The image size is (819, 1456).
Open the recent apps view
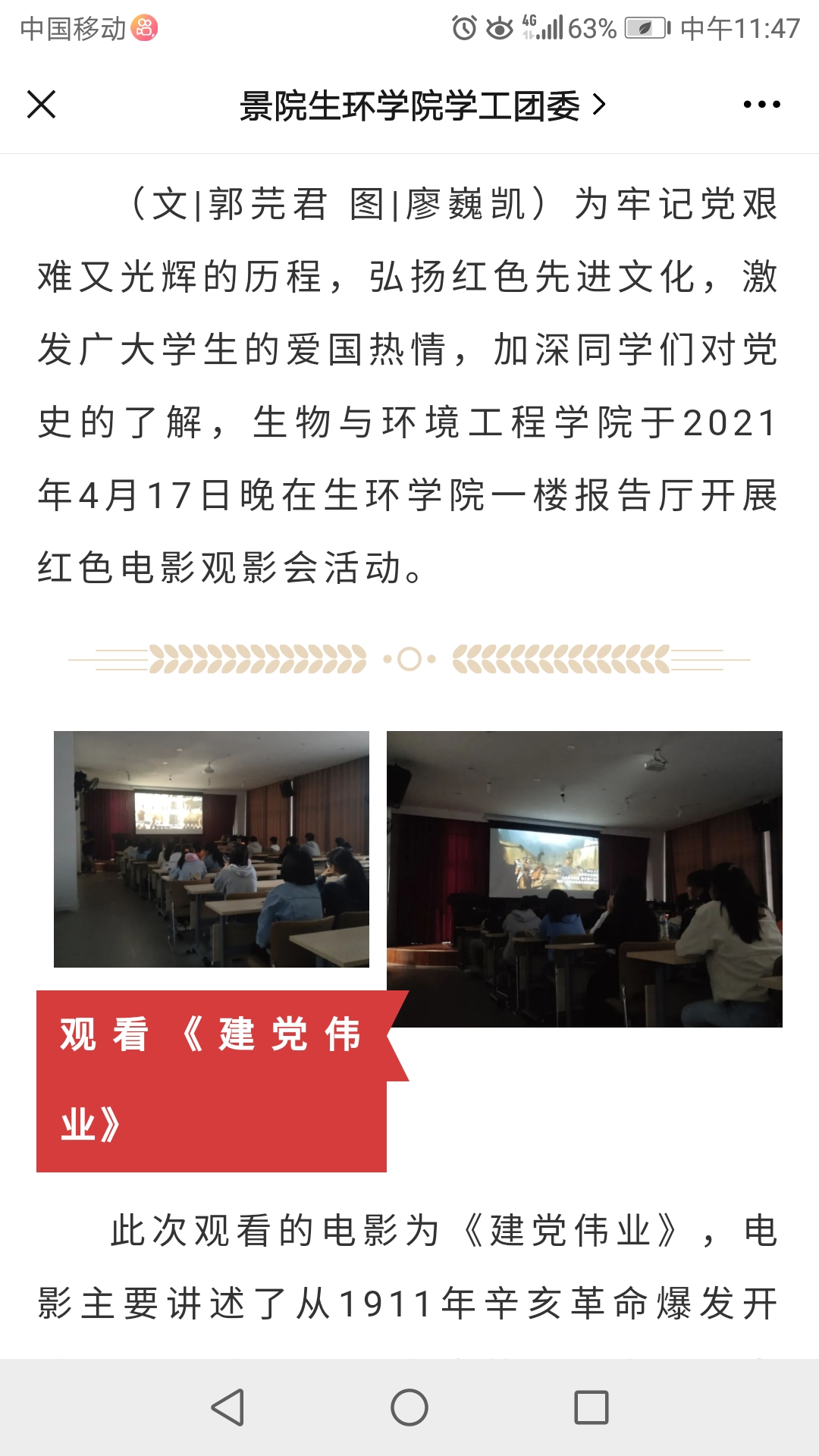(x=591, y=1407)
